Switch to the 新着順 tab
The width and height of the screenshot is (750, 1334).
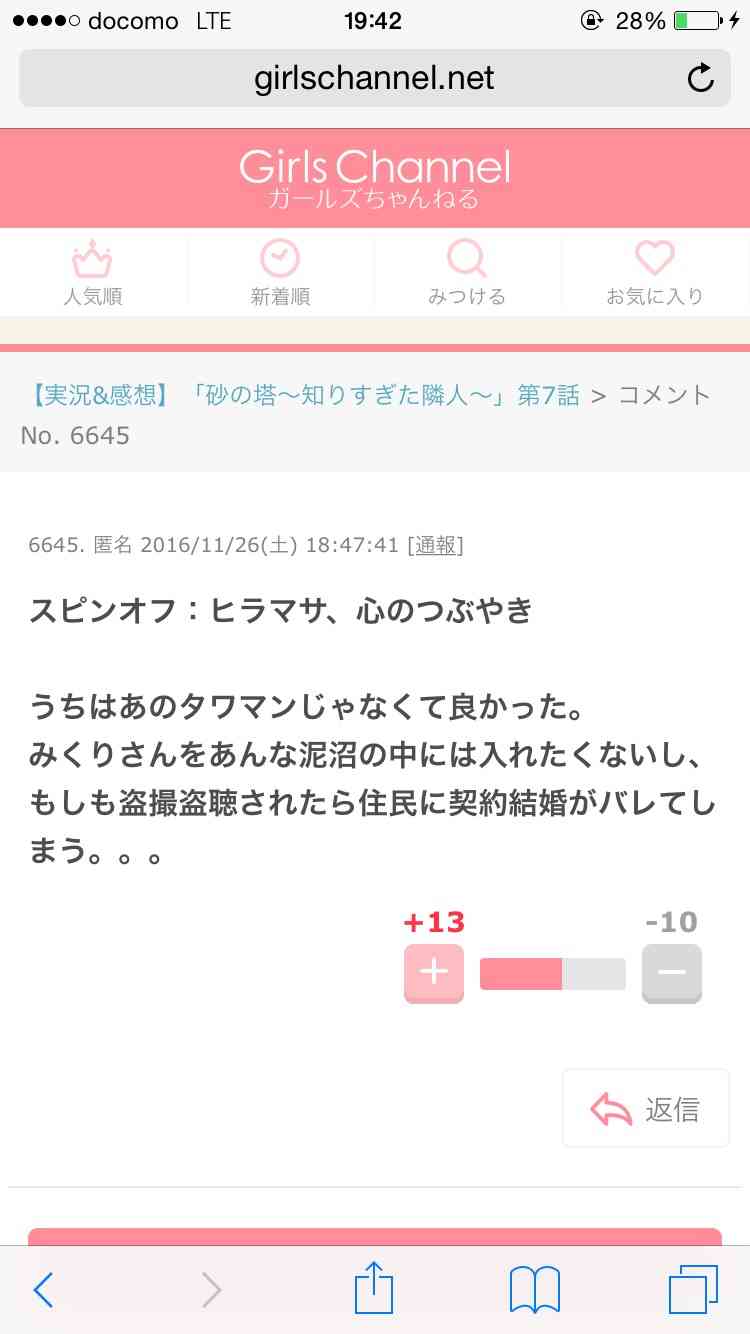[x=280, y=272]
